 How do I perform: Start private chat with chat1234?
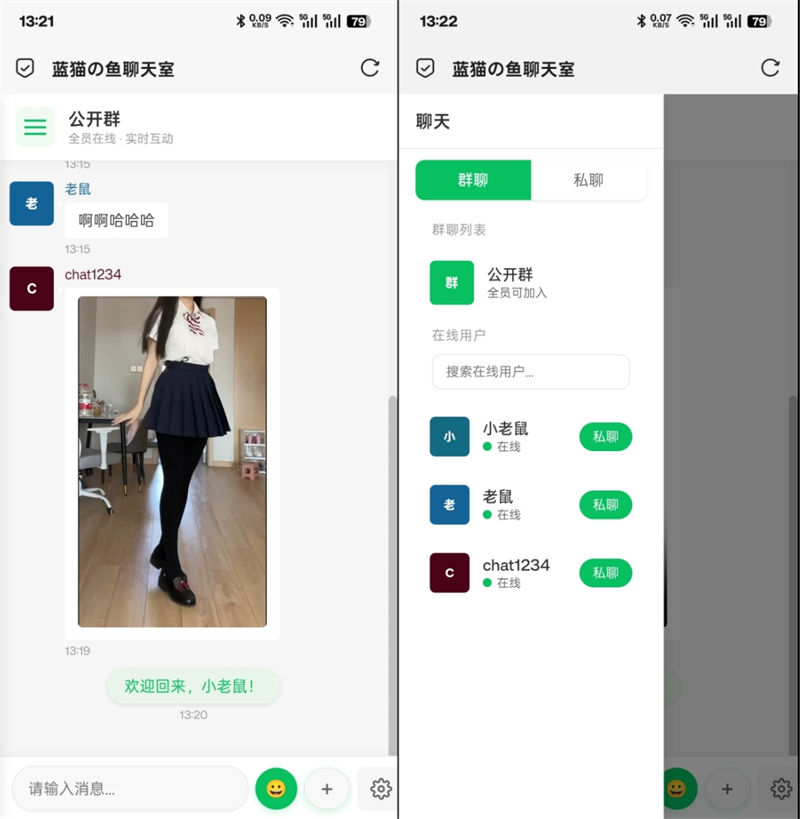coord(605,573)
